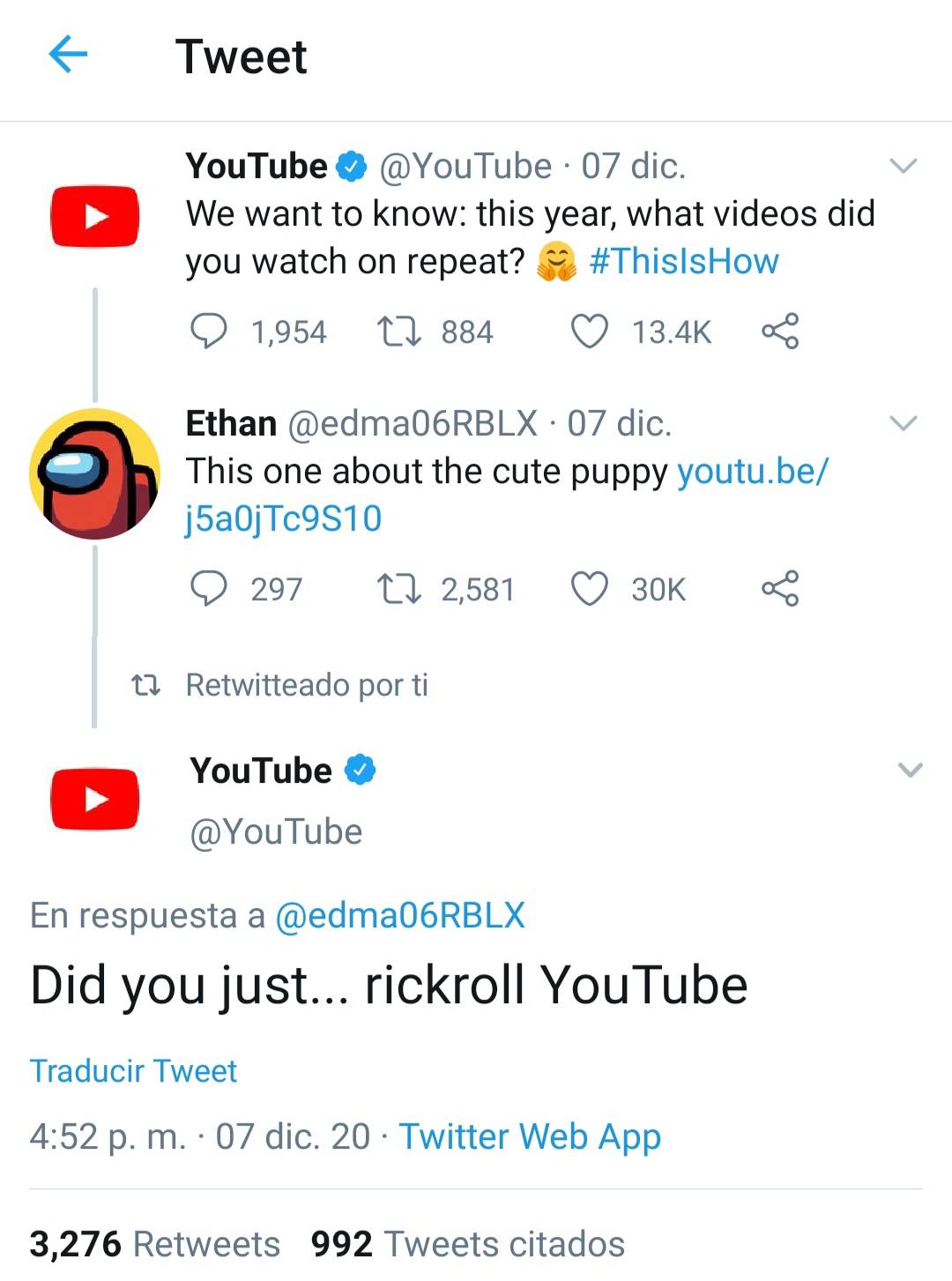The height and width of the screenshot is (1281, 952).
Task: Reply to Ethan's tweet
Action: click(212, 589)
